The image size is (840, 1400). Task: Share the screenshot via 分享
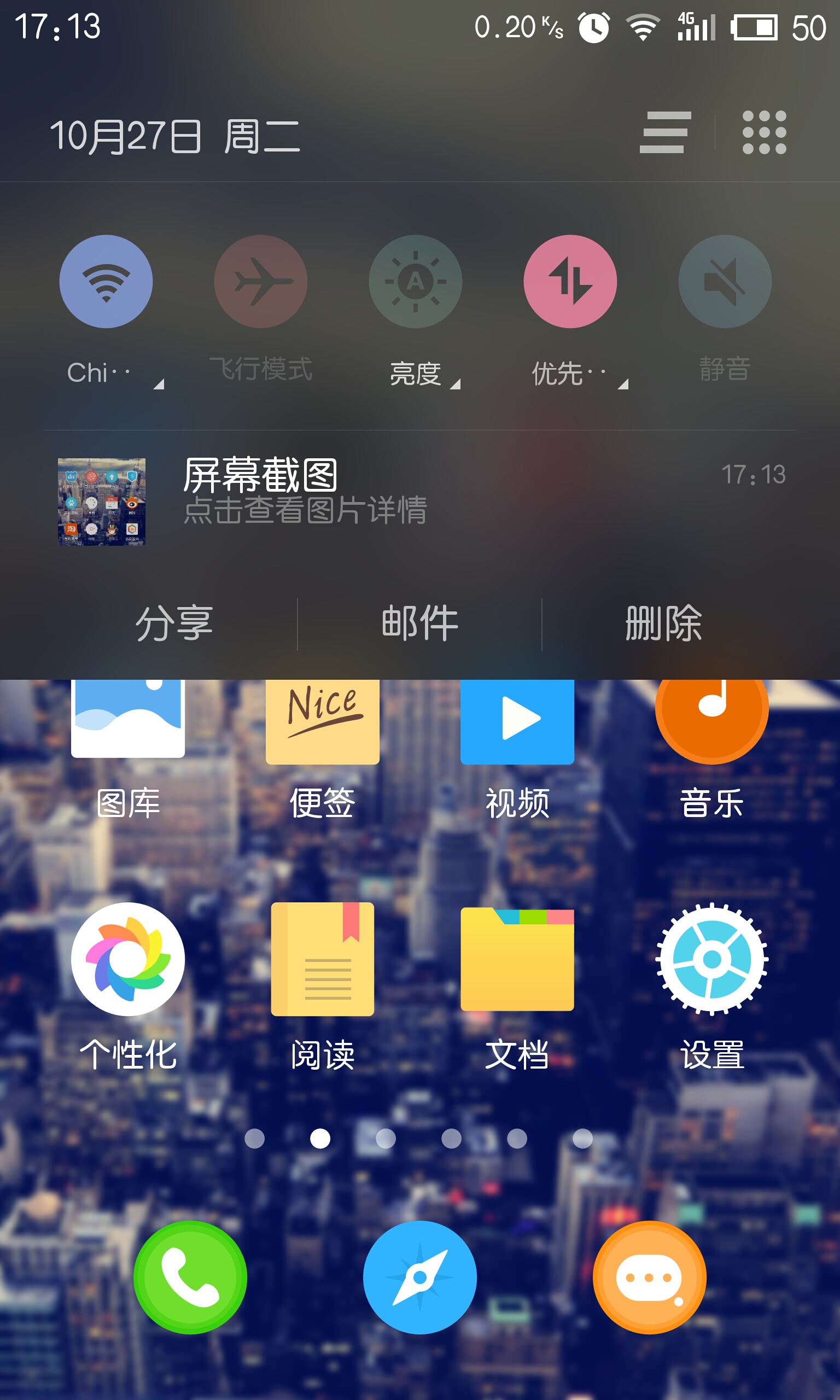tap(174, 623)
